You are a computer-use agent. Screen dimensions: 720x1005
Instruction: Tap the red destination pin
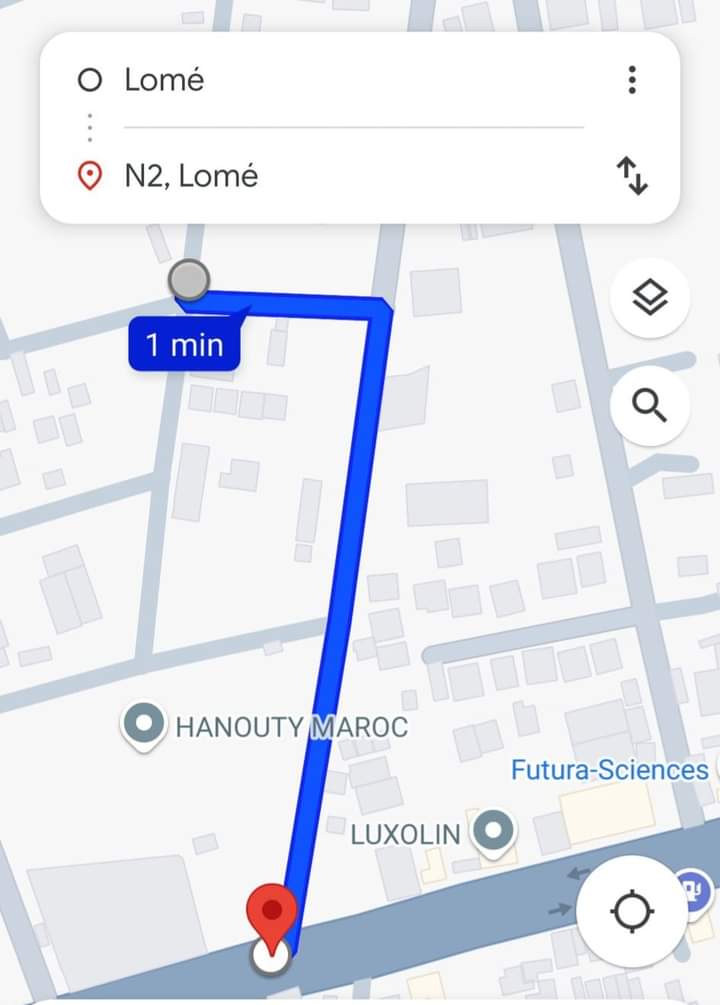[x=272, y=911]
